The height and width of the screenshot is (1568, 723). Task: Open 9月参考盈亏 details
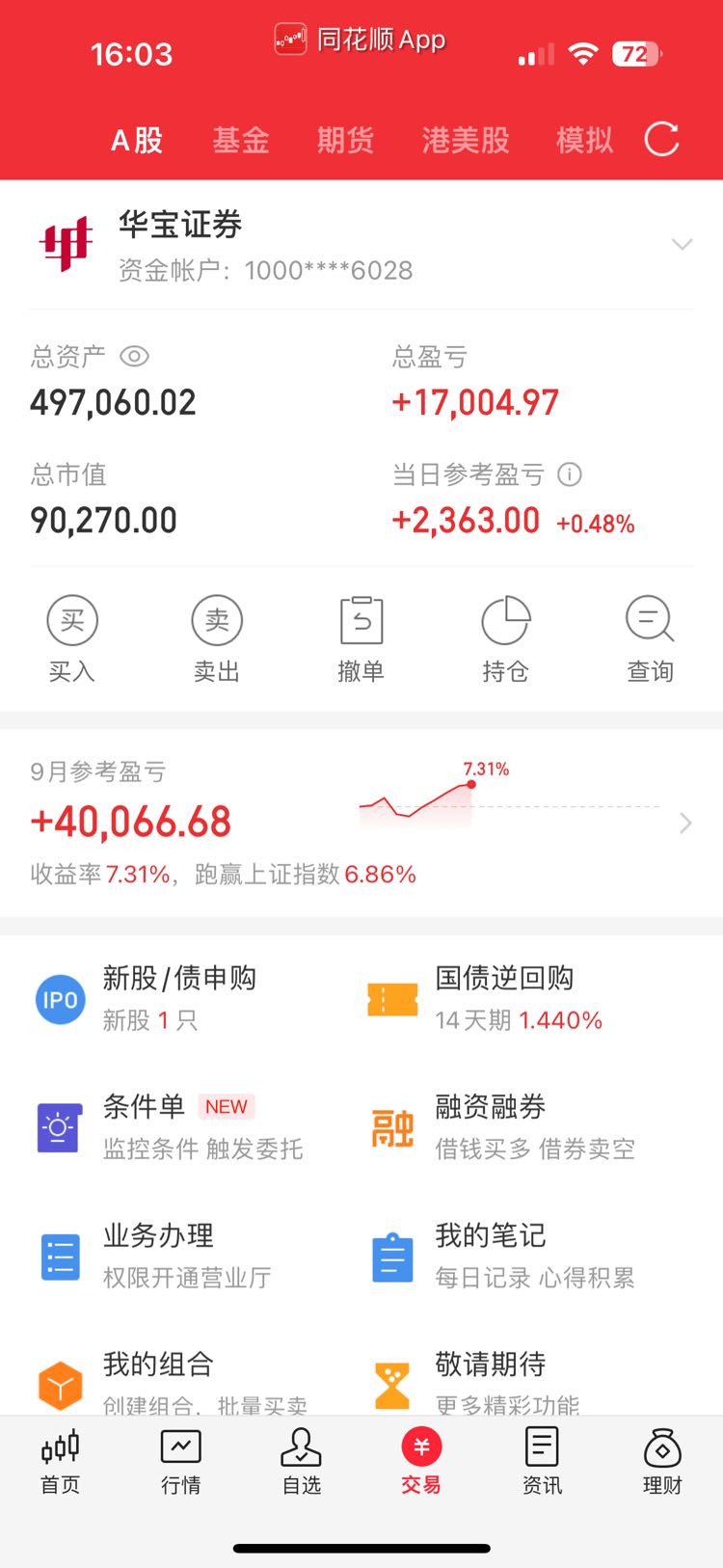[361, 823]
